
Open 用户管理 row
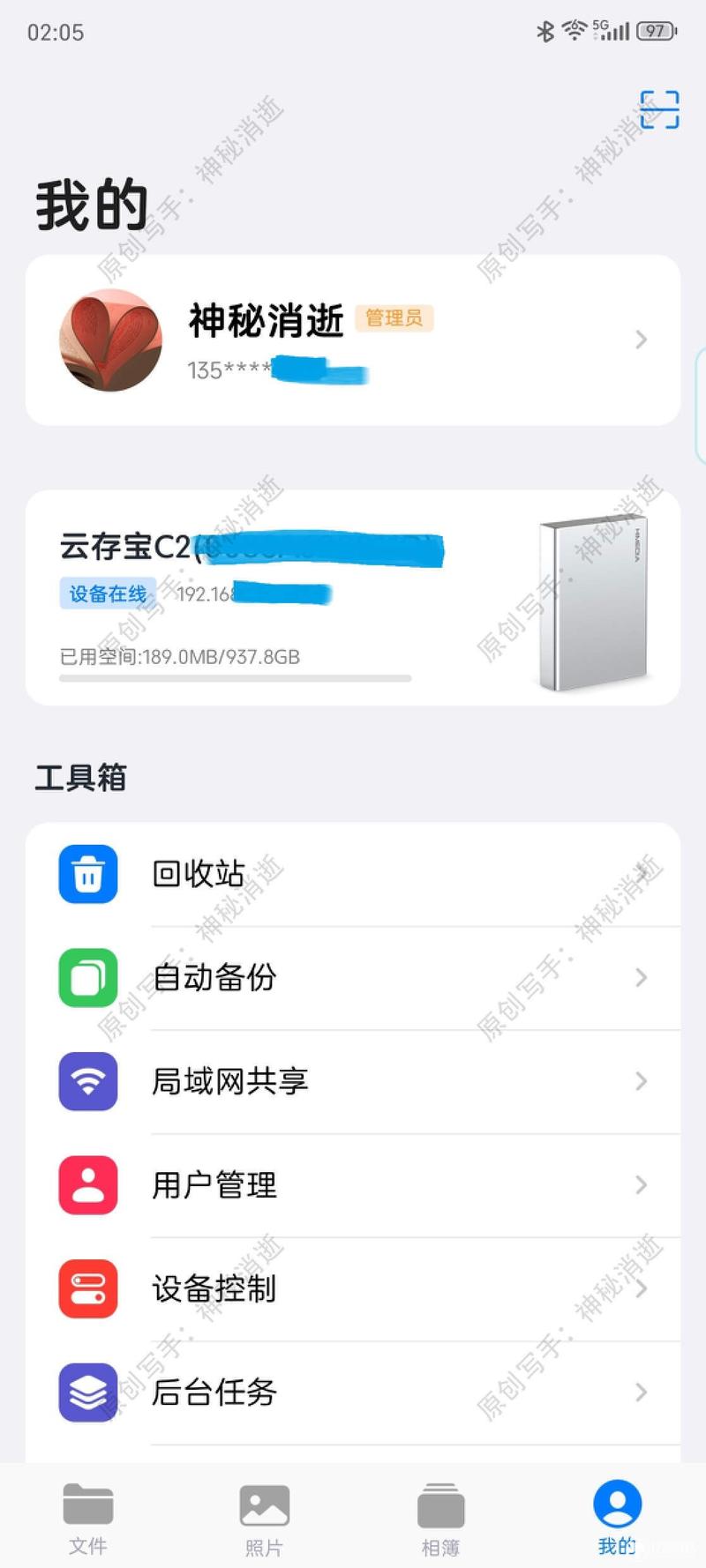[353, 1185]
